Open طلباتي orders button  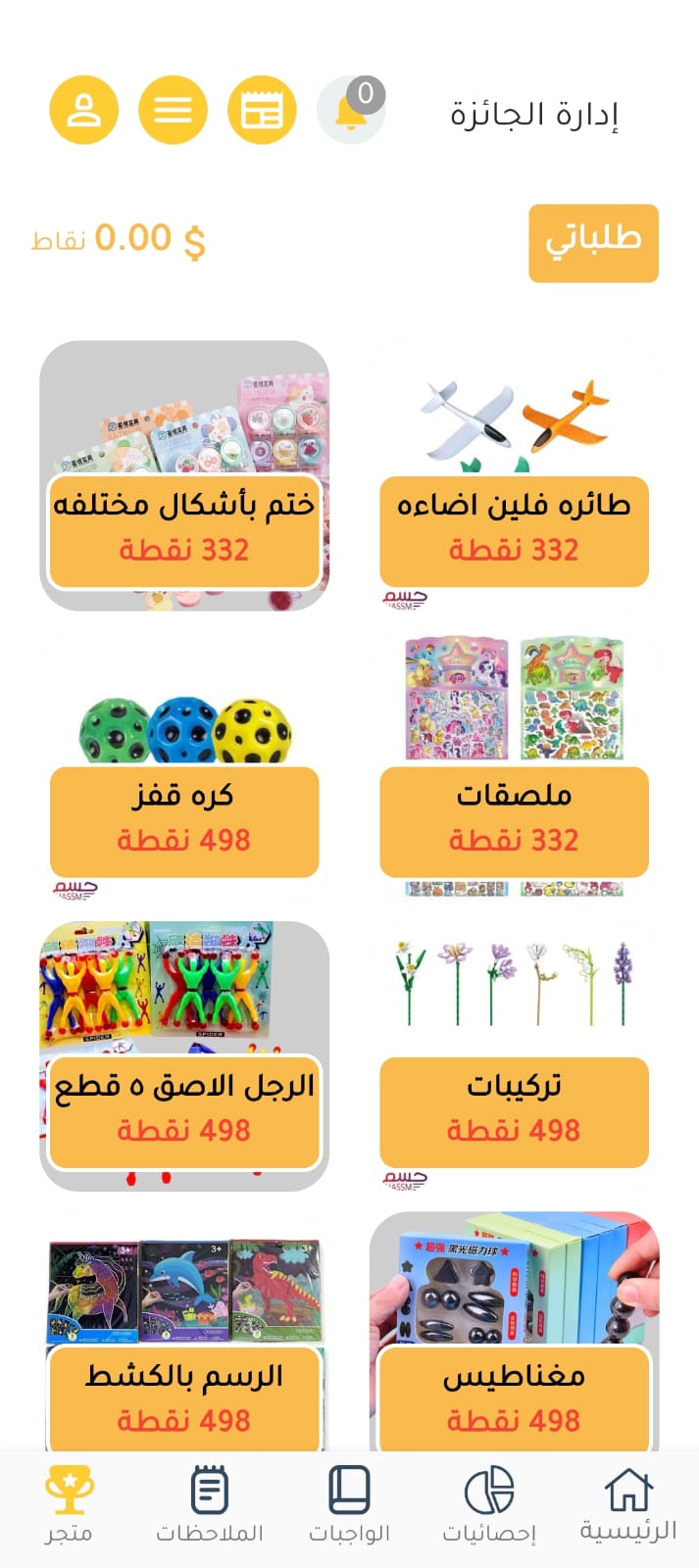pyautogui.click(x=593, y=242)
